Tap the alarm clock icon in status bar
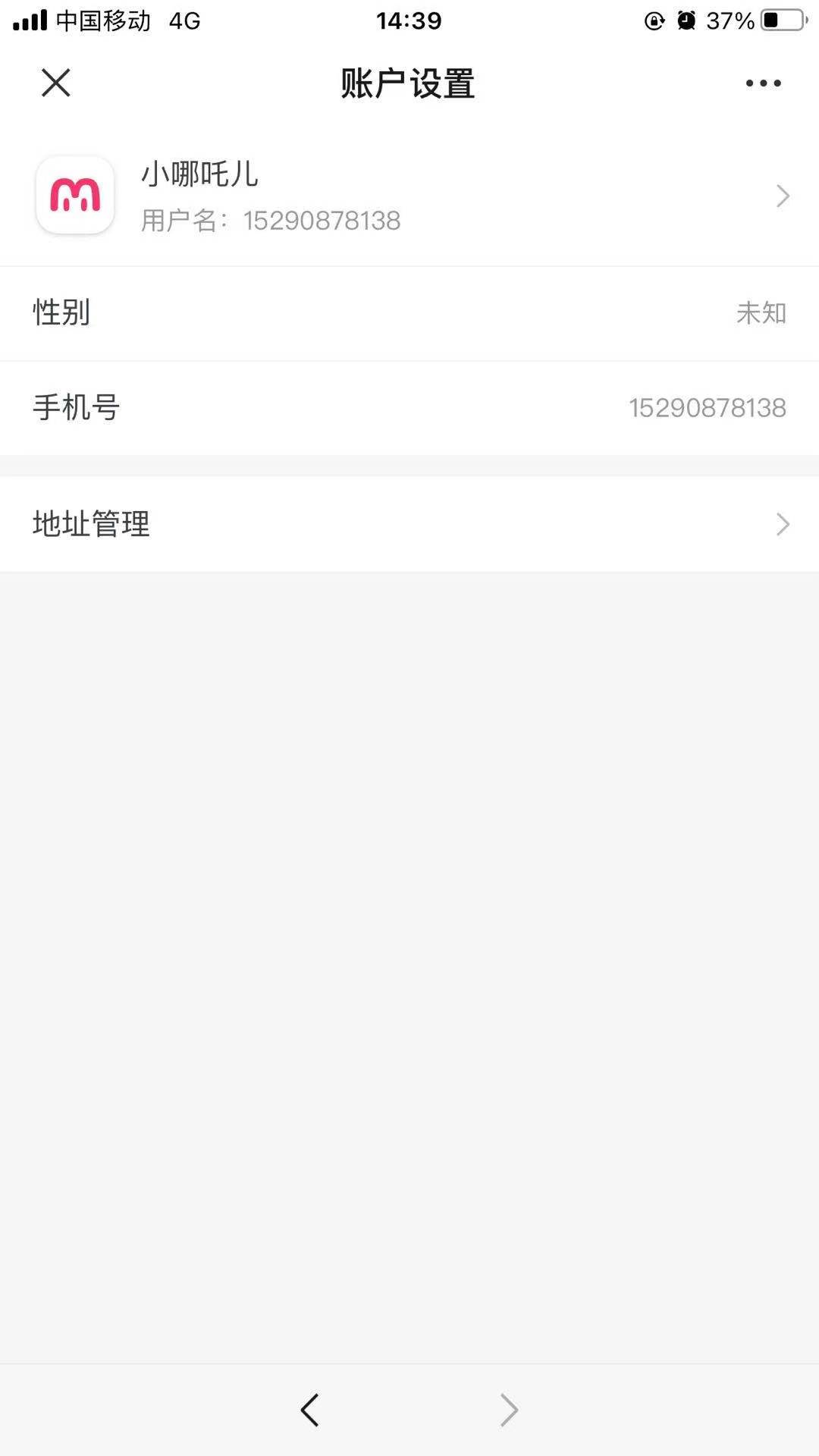The width and height of the screenshot is (819, 1456). (685, 20)
